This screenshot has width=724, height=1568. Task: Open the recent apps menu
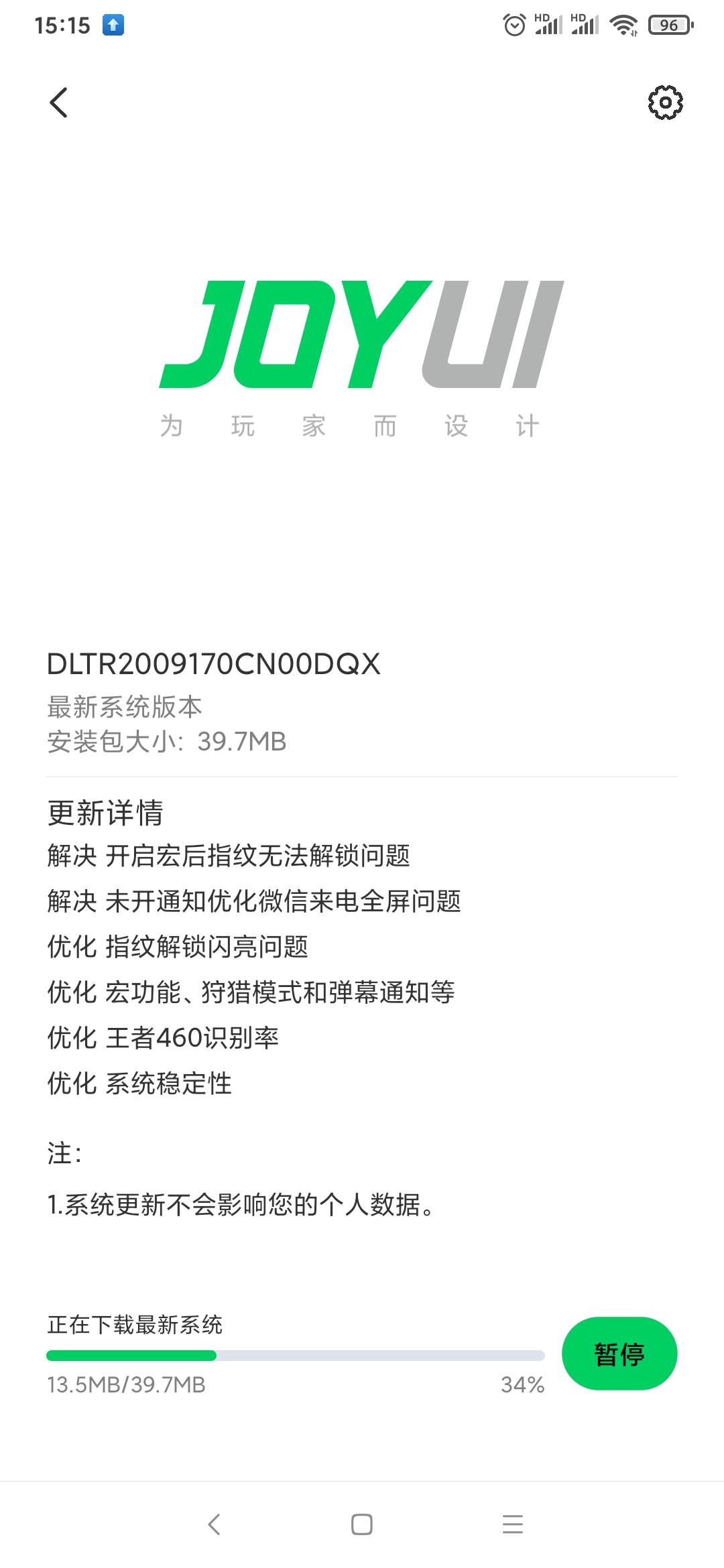pyautogui.click(x=513, y=1524)
